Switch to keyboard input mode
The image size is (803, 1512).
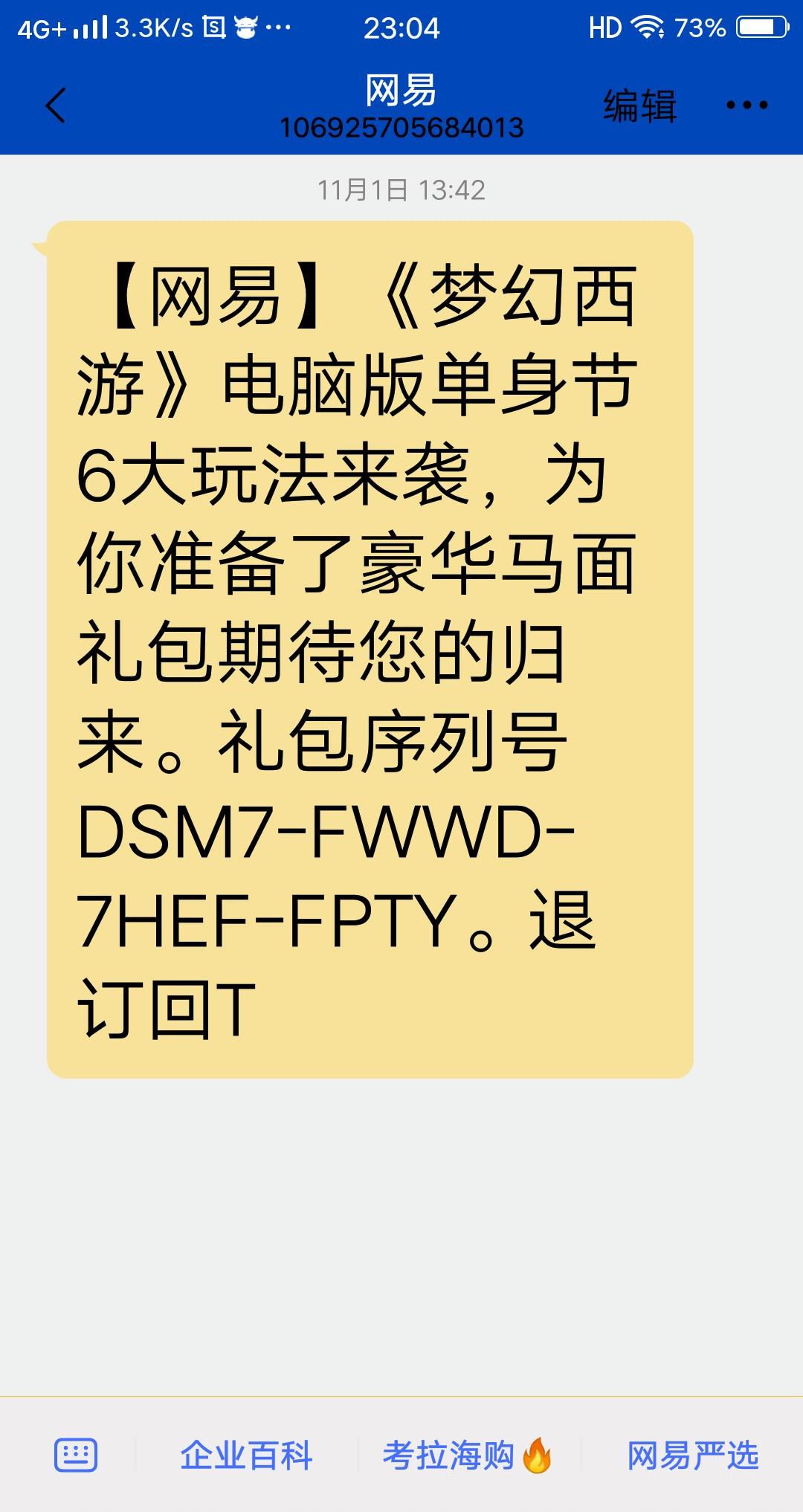[75, 1455]
